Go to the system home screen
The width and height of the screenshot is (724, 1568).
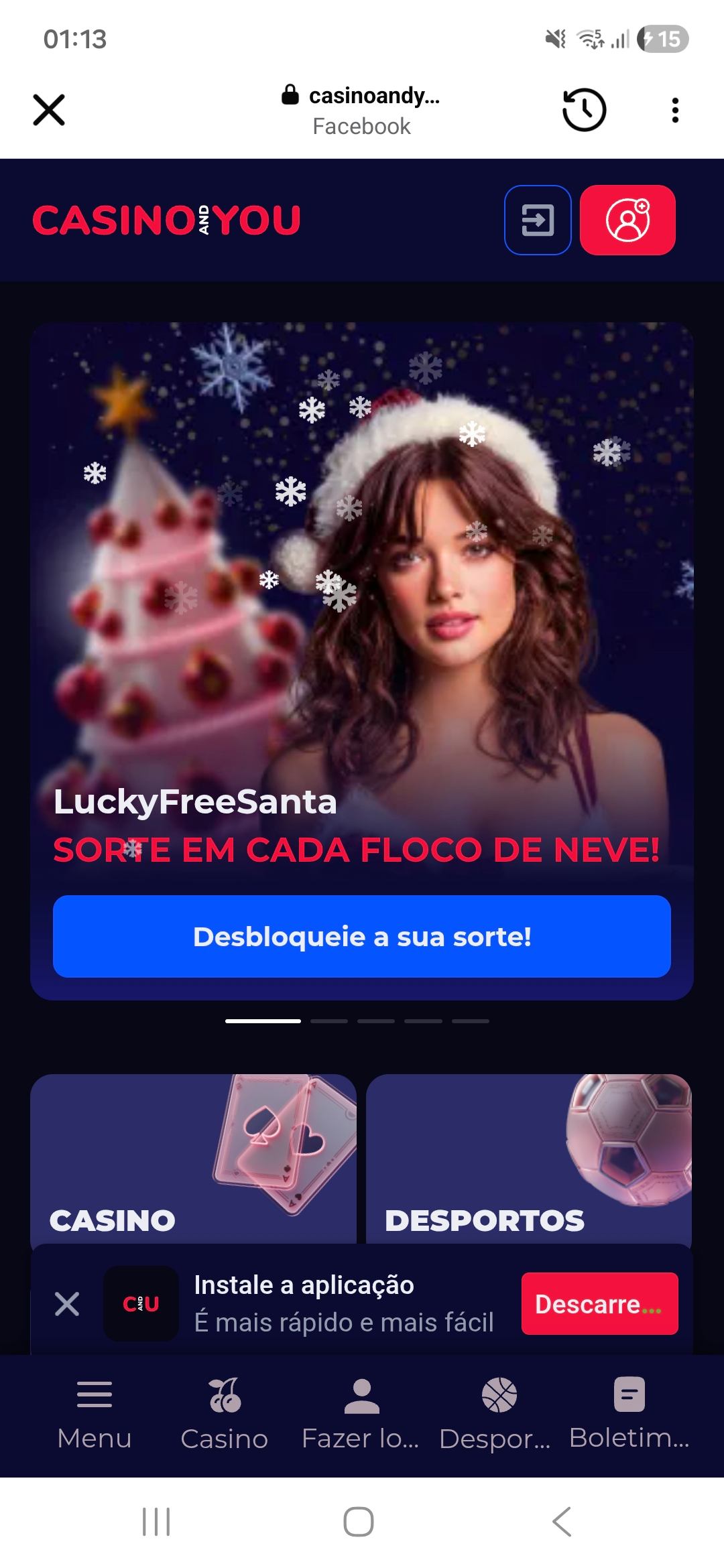[x=359, y=1522]
